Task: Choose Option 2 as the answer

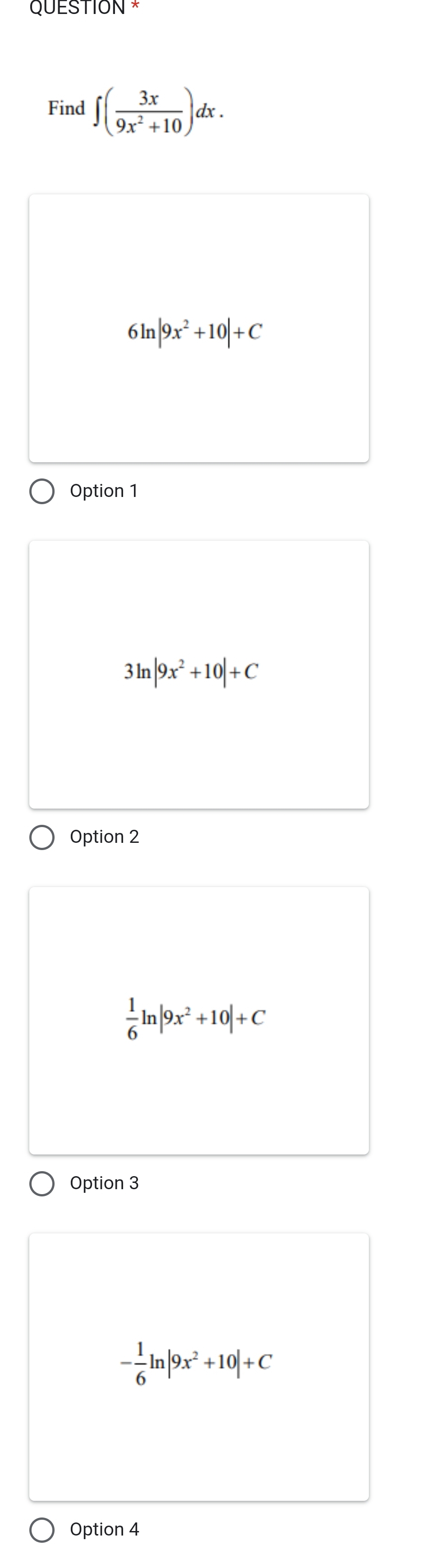Action: 42,837
